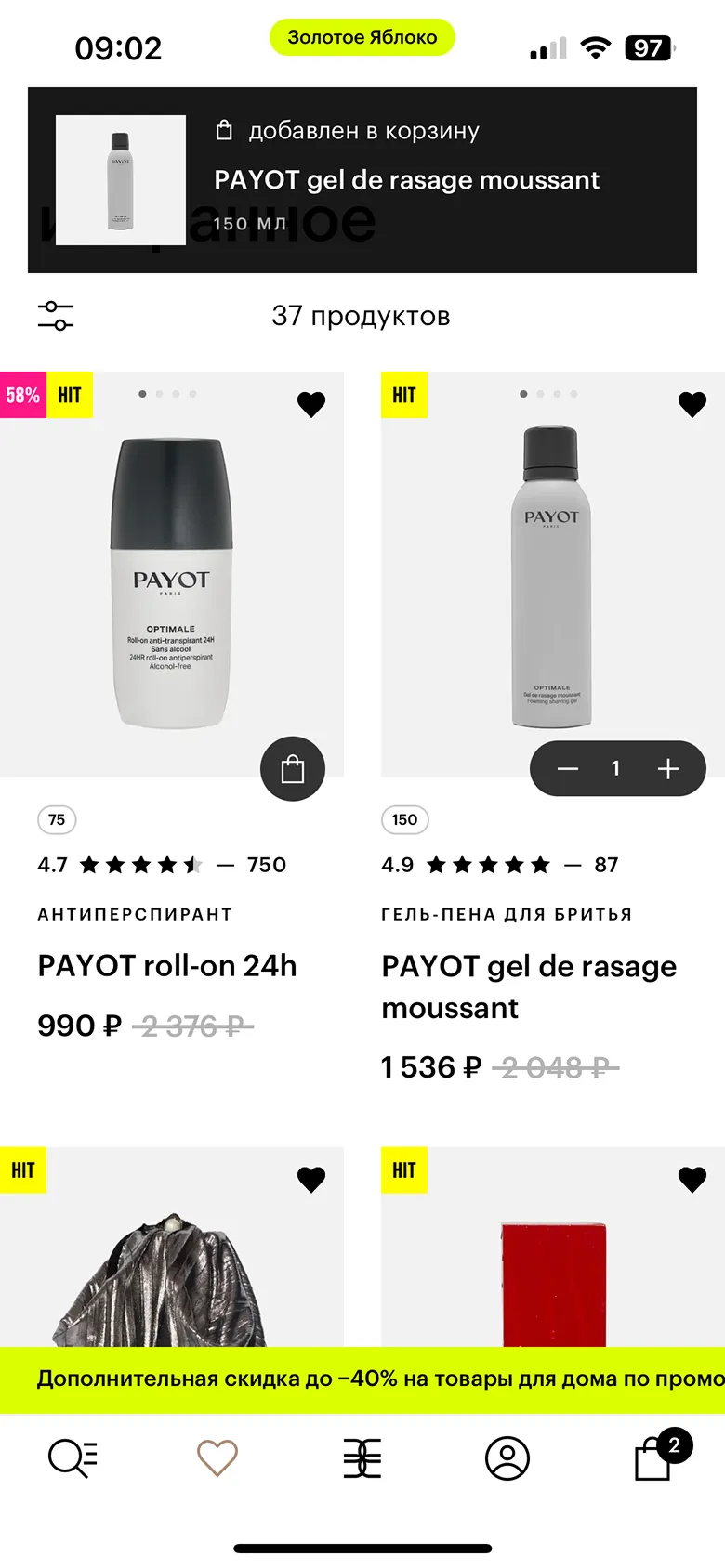This screenshot has width=725, height=1568.
Task: Open the filter settings icon
Action: 56,316
